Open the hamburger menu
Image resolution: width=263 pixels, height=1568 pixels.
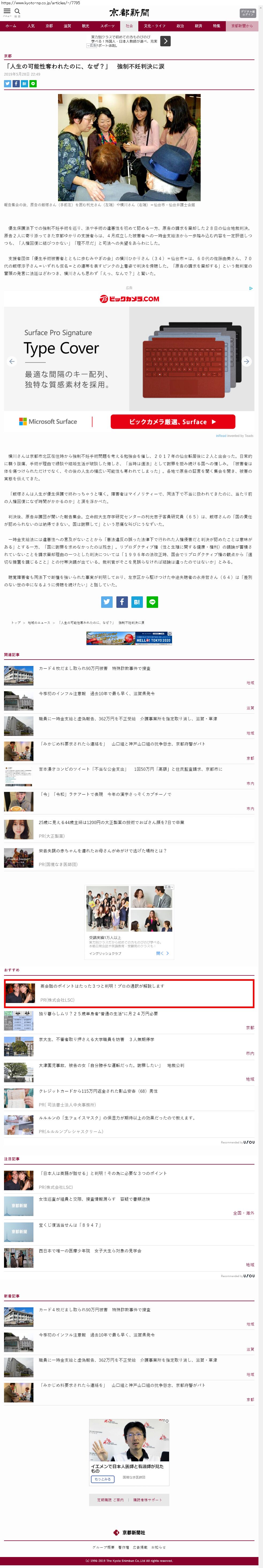pos(7,12)
